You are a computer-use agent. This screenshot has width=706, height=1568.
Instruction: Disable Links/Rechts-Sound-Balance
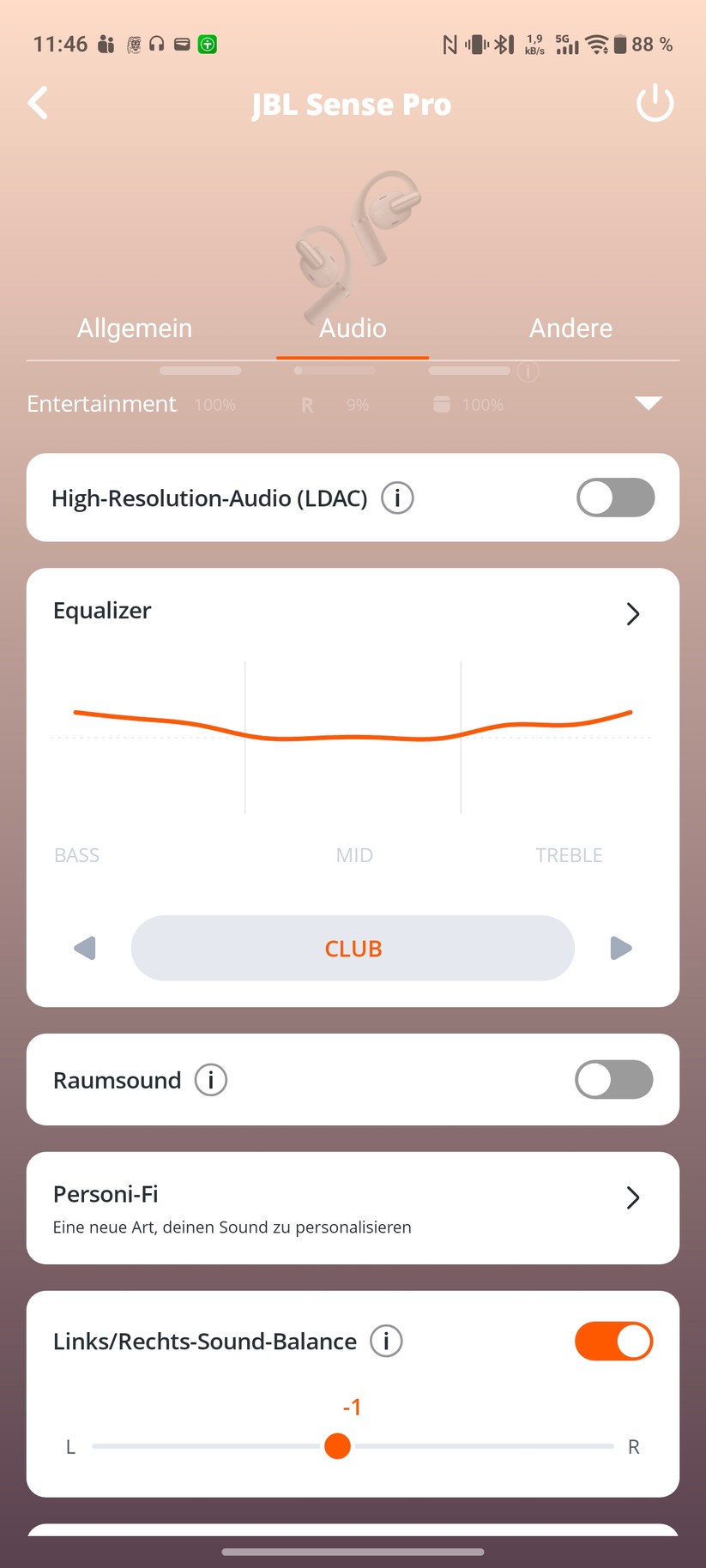613,1342
